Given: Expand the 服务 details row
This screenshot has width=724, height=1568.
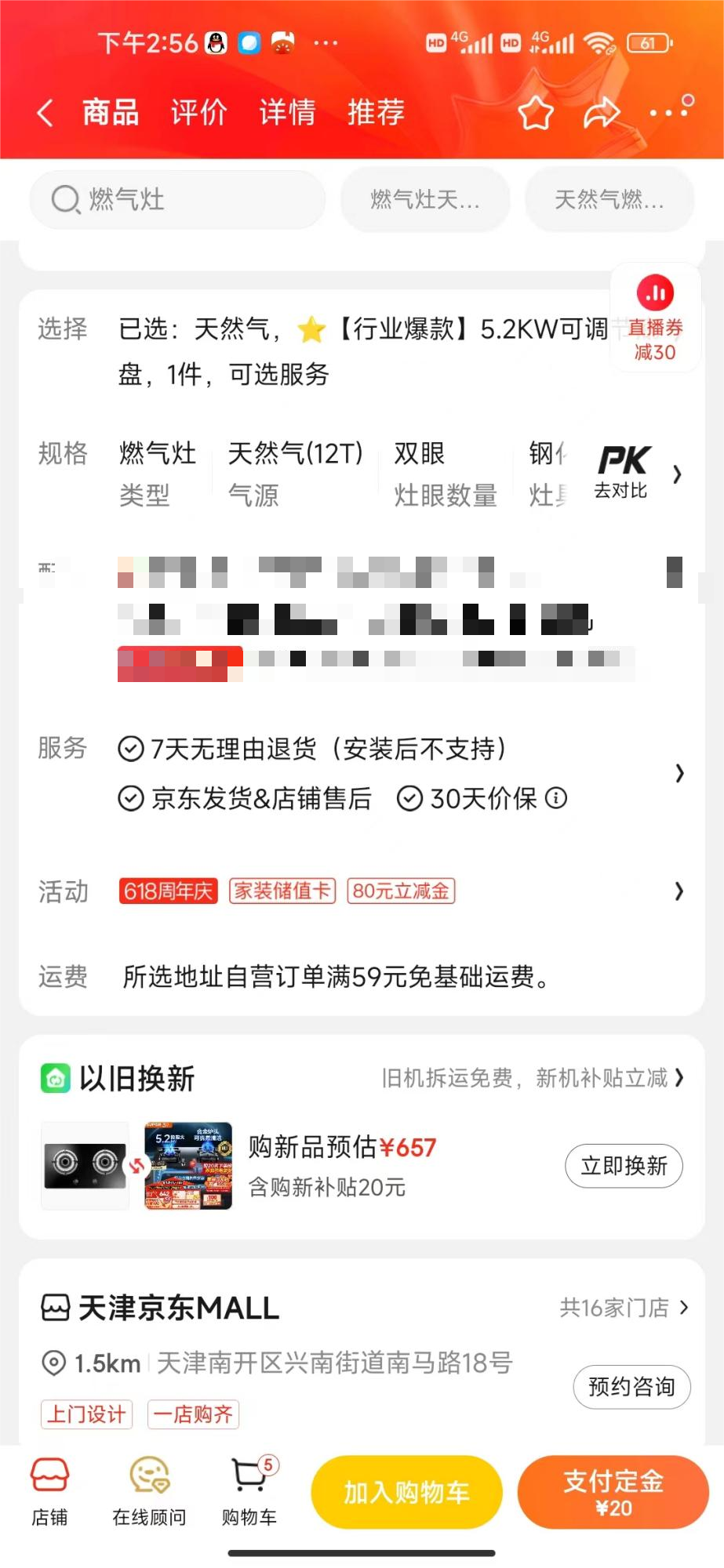Looking at the screenshot, I should (679, 774).
